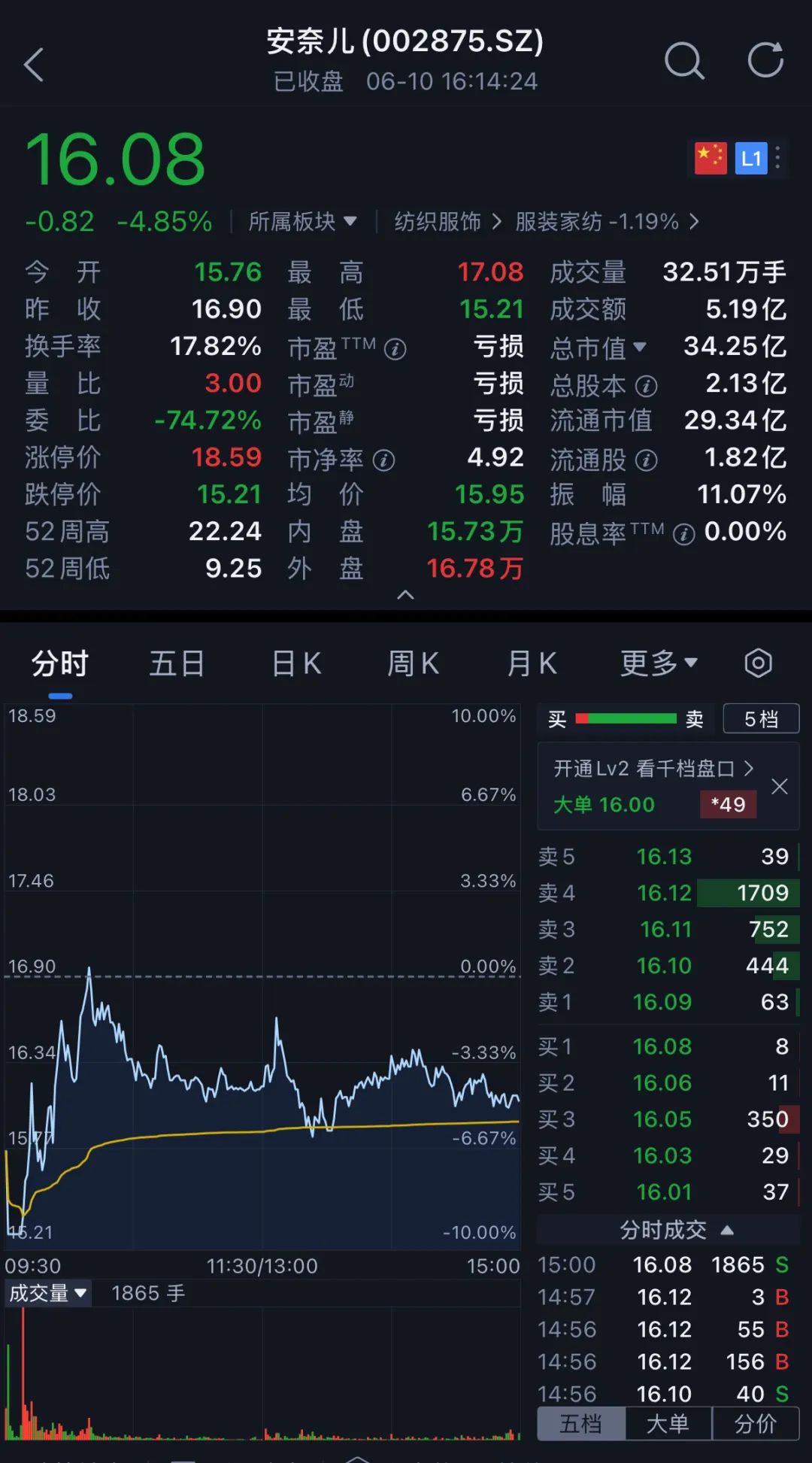Open the stock search icon

(x=684, y=61)
